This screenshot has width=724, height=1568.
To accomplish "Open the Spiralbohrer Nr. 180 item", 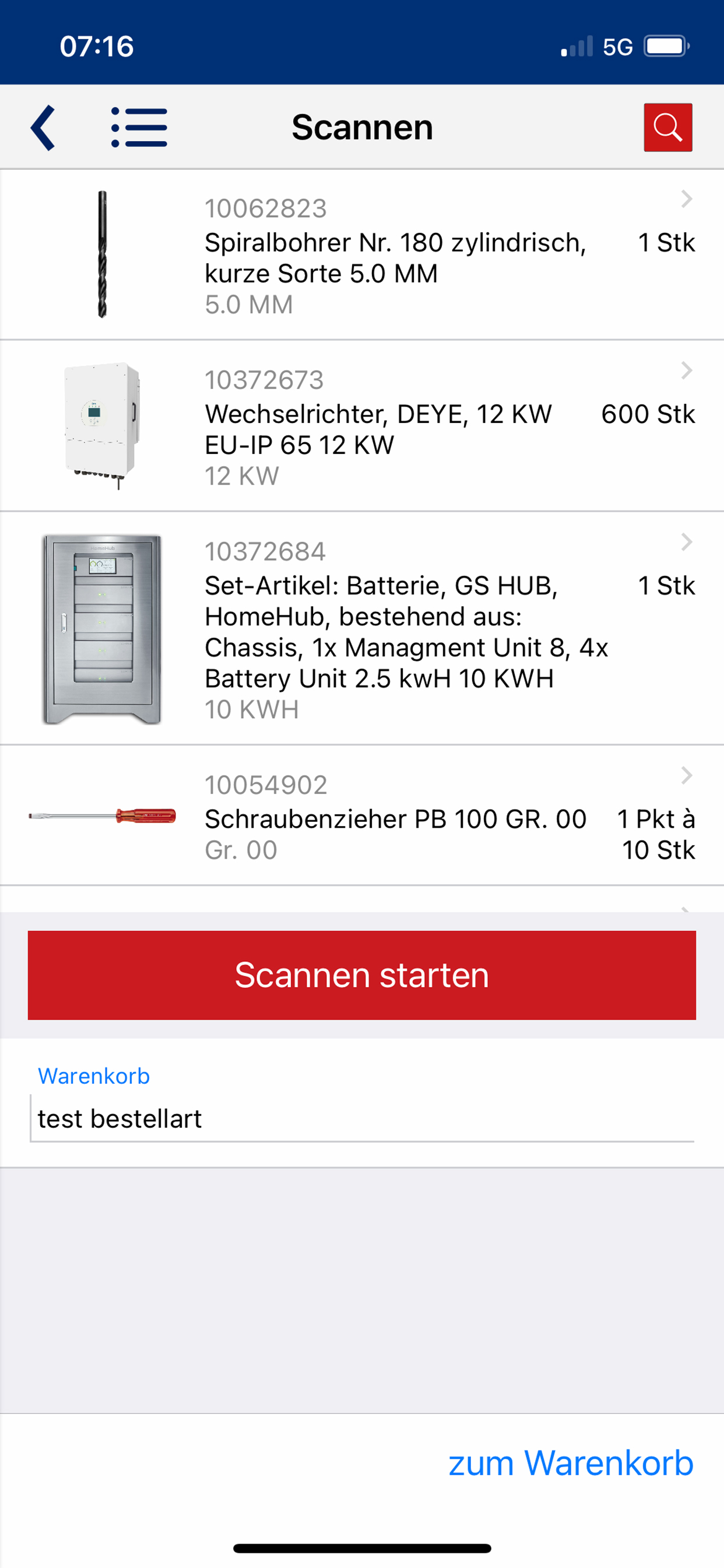I will click(x=362, y=255).
